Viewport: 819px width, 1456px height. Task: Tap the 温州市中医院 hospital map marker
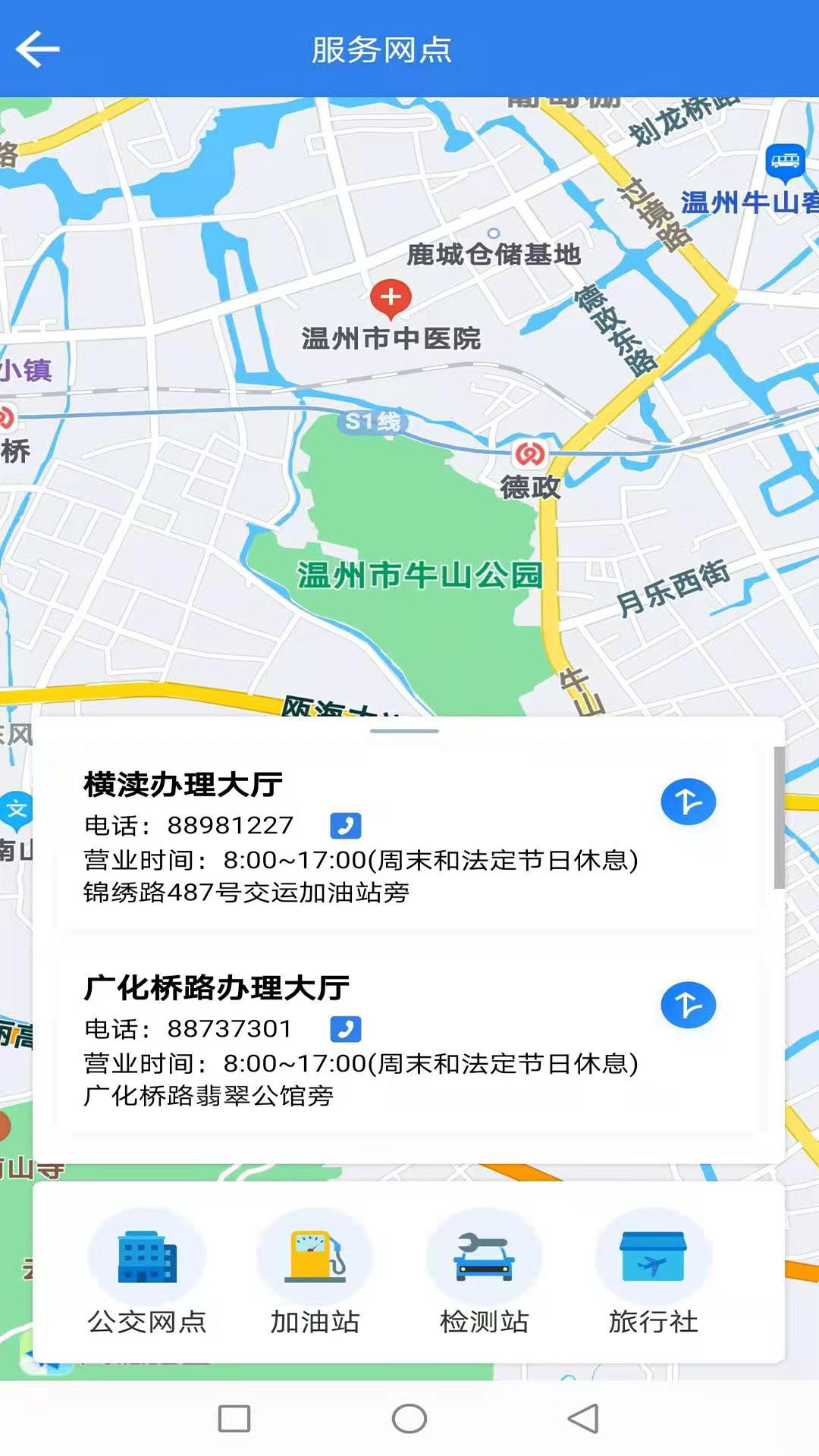pyautogui.click(x=391, y=298)
